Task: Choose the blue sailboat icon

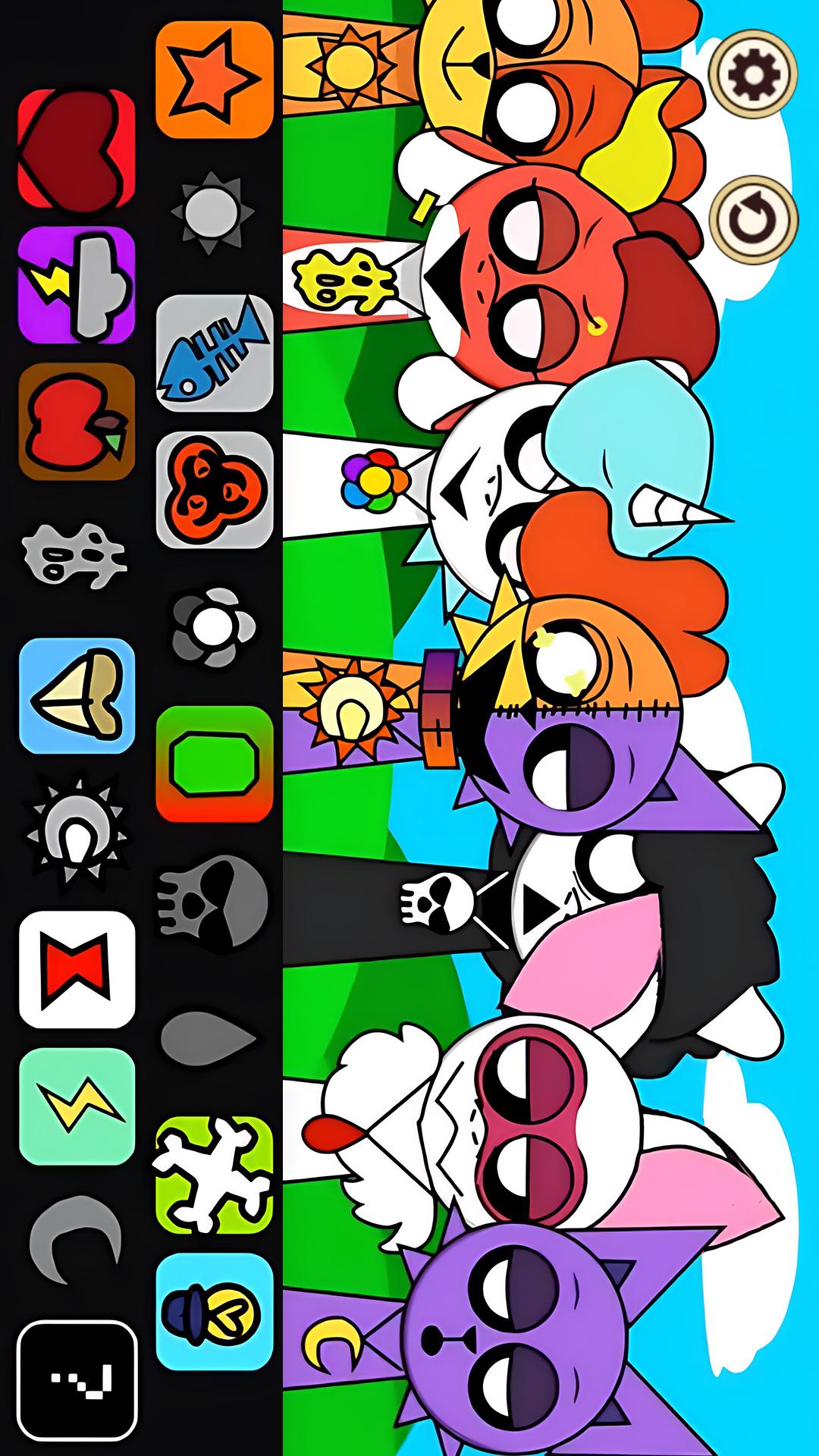Action: click(x=77, y=695)
